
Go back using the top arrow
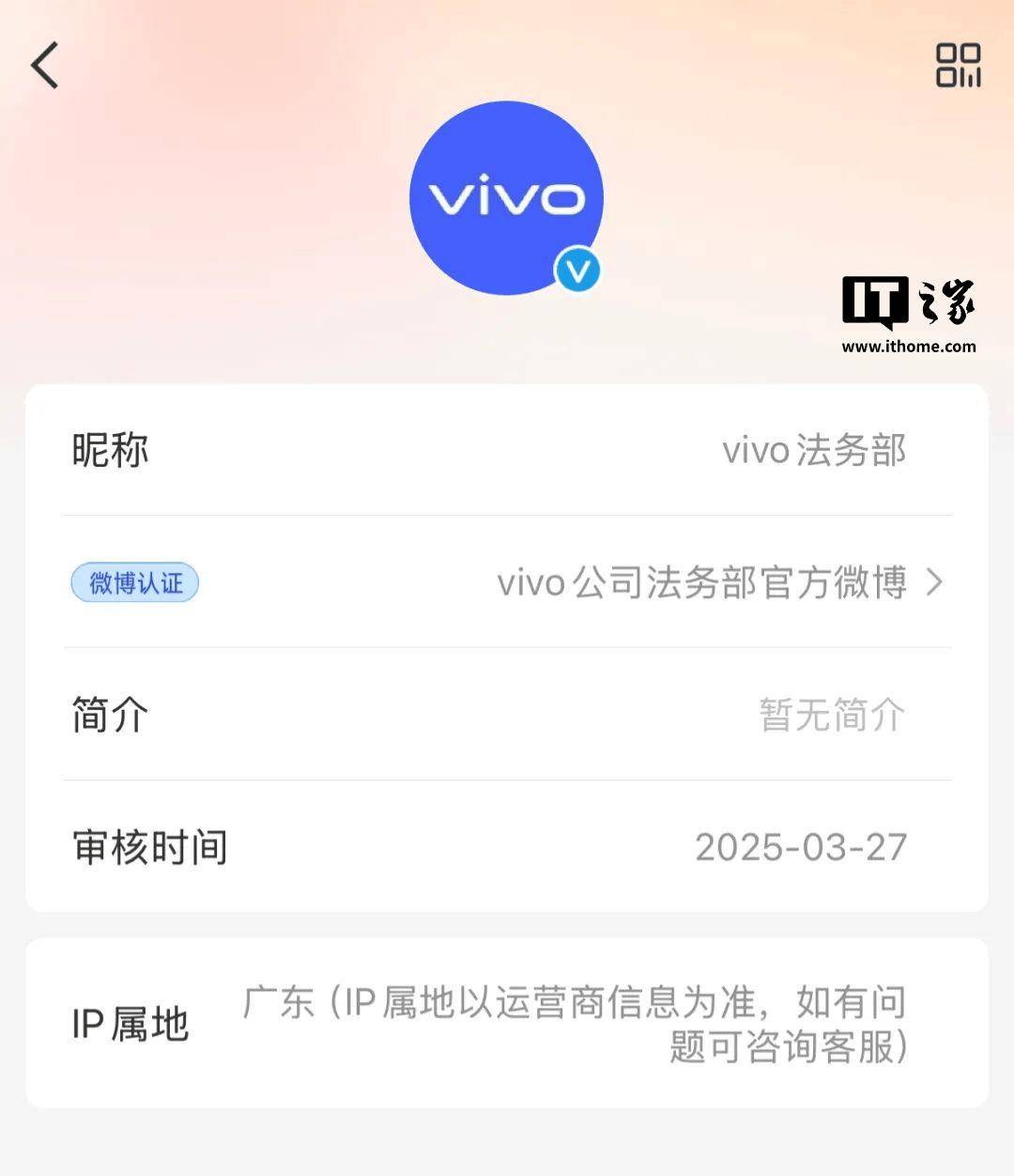(x=45, y=65)
